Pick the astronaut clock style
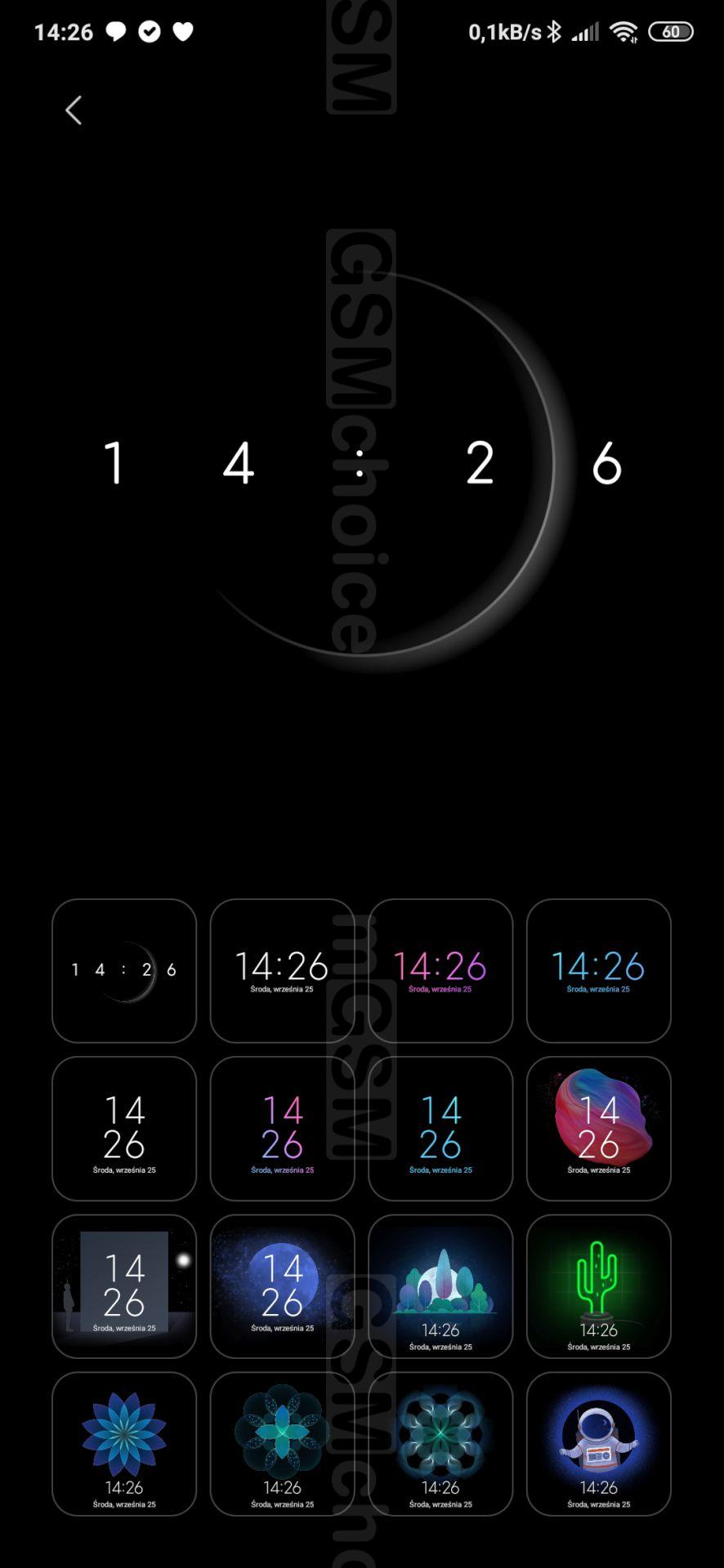This screenshot has height=1568, width=724. tap(599, 1444)
